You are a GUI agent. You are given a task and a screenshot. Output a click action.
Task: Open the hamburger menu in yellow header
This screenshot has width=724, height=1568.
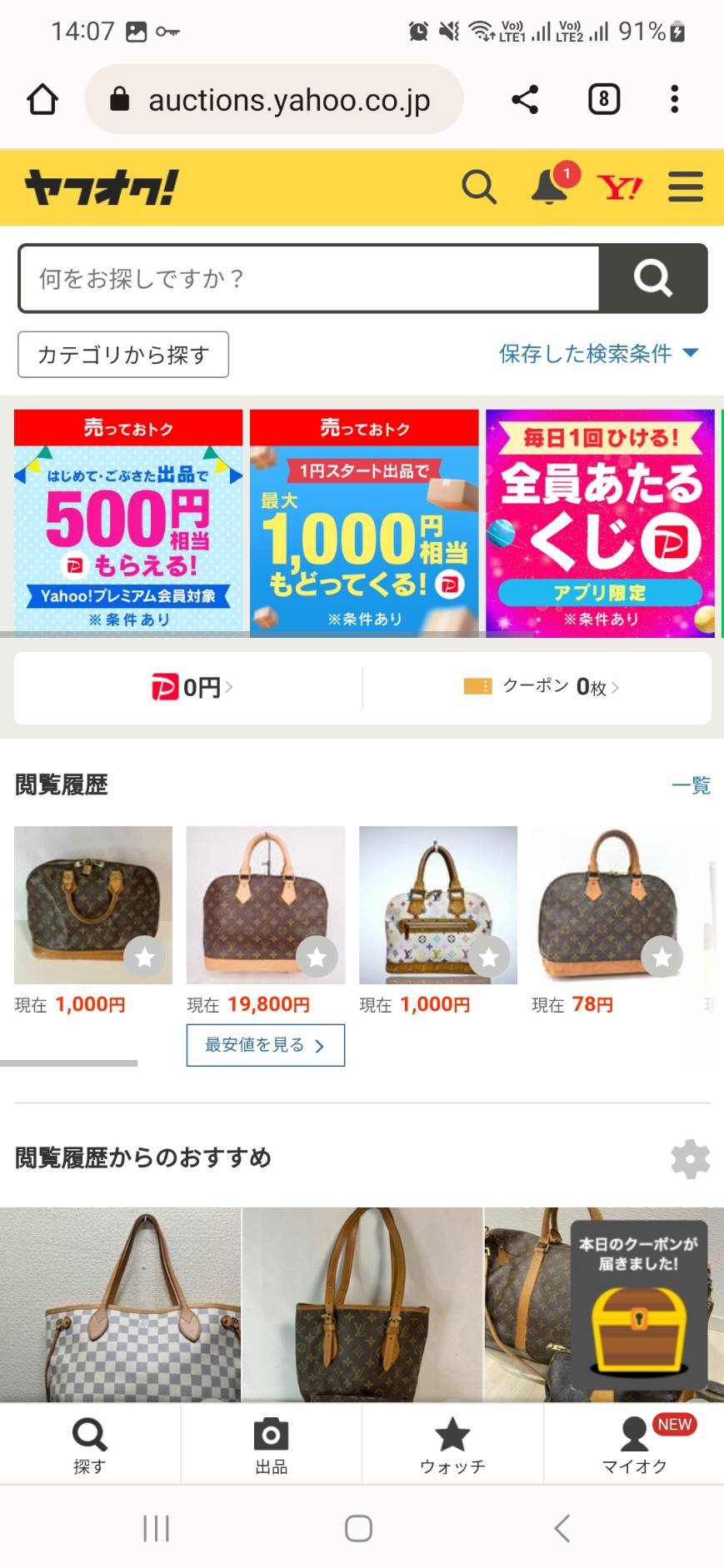pyautogui.click(x=686, y=187)
